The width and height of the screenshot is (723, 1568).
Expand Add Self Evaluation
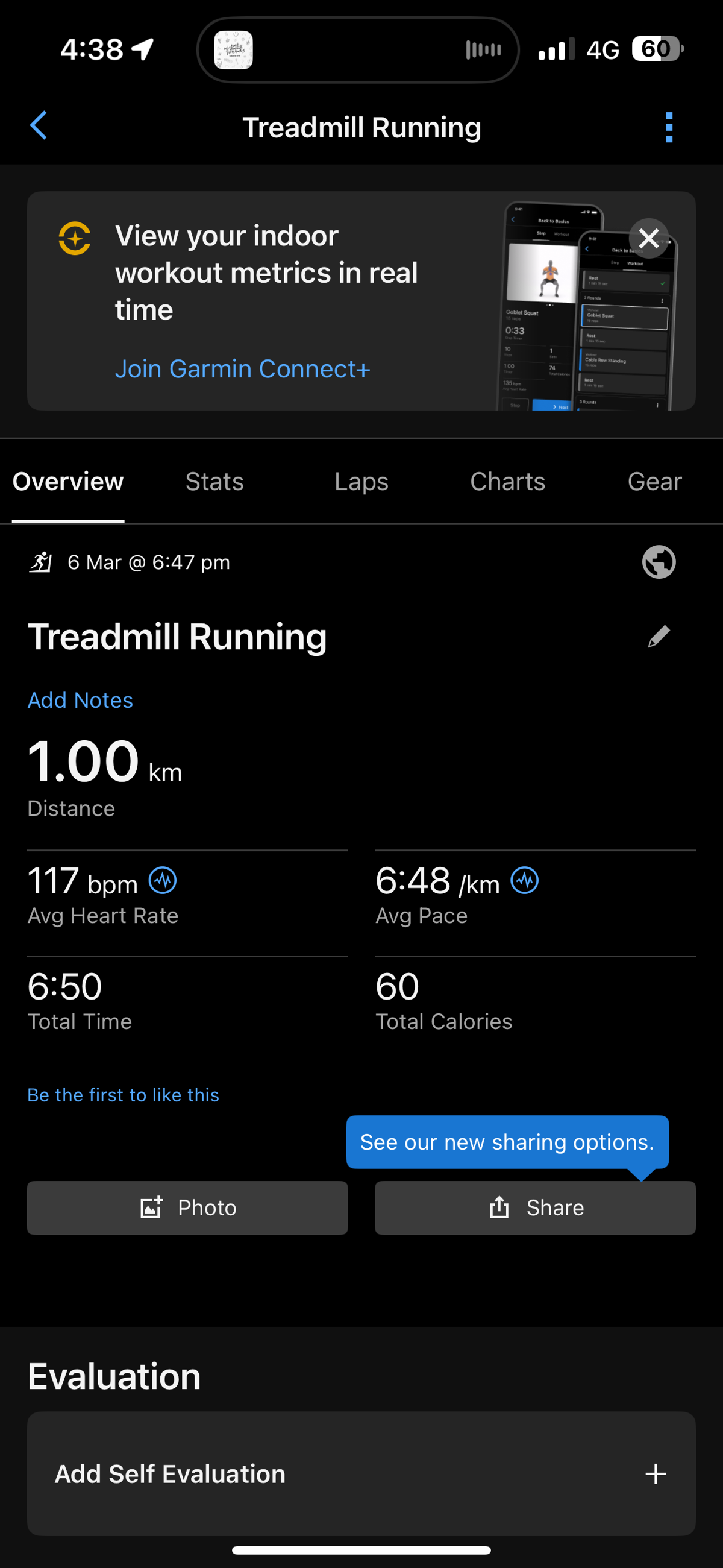point(361,1473)
